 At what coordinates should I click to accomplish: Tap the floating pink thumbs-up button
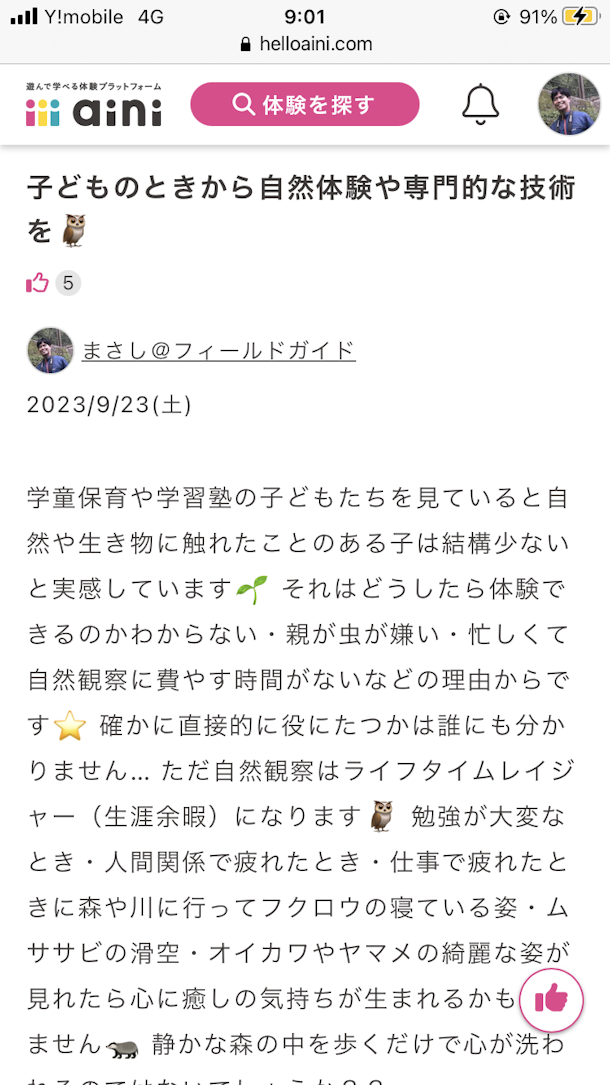point(551,999)
